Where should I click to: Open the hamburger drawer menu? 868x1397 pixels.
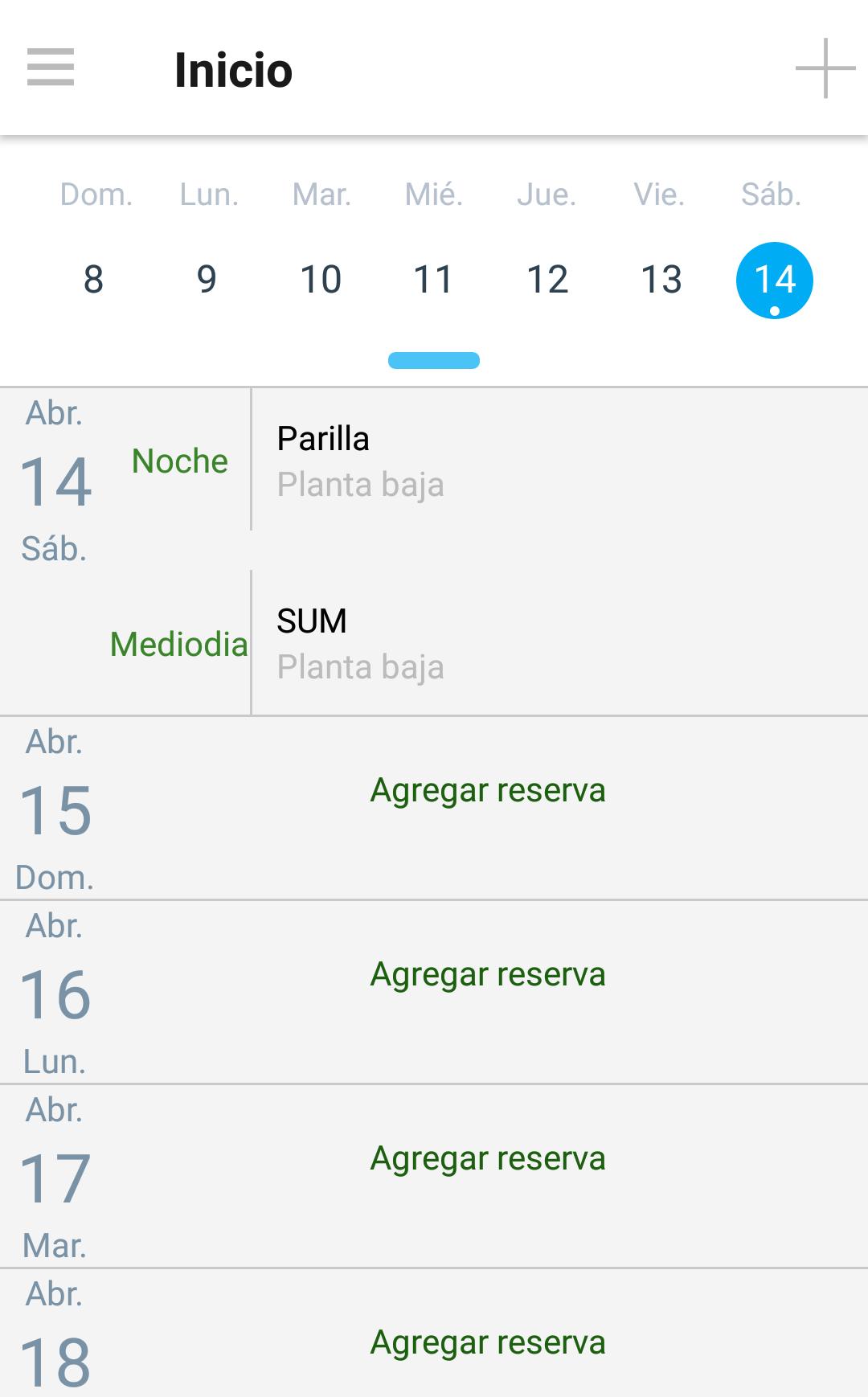coord(51,68)
